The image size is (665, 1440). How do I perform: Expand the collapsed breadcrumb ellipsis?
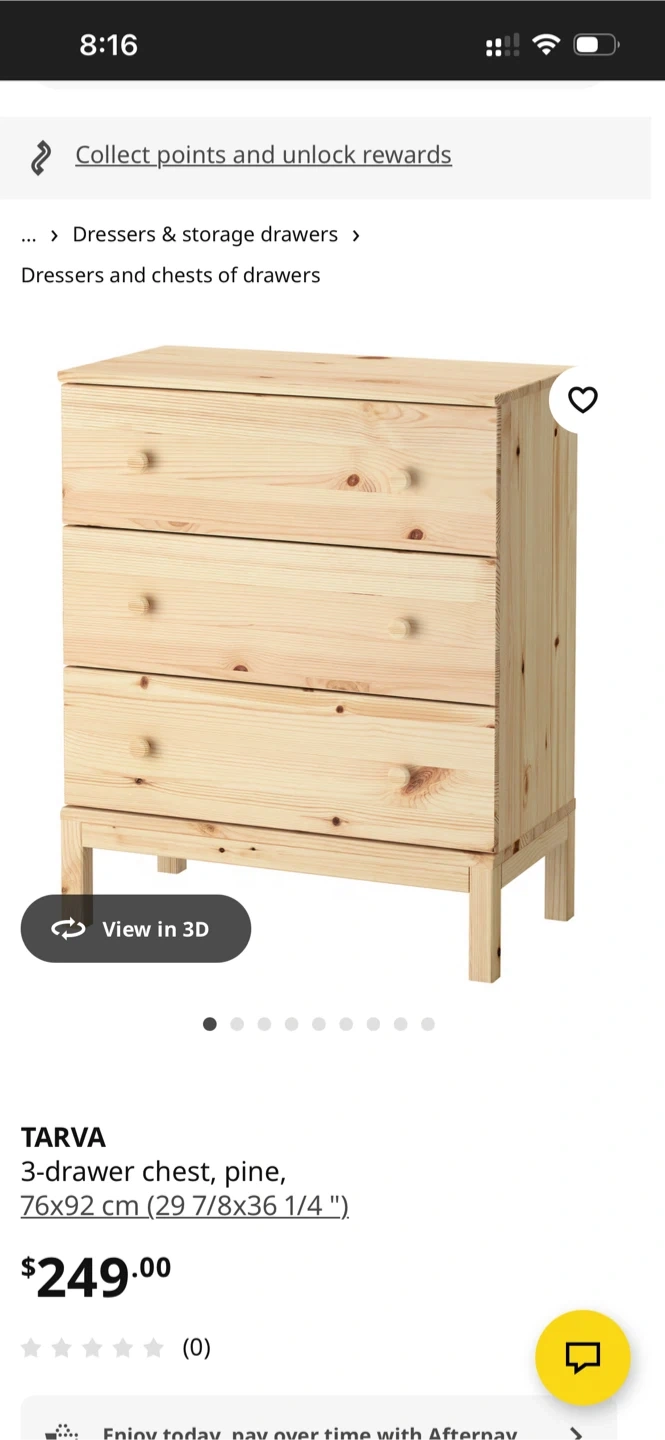pyautogui.click(x=28, y=235)
